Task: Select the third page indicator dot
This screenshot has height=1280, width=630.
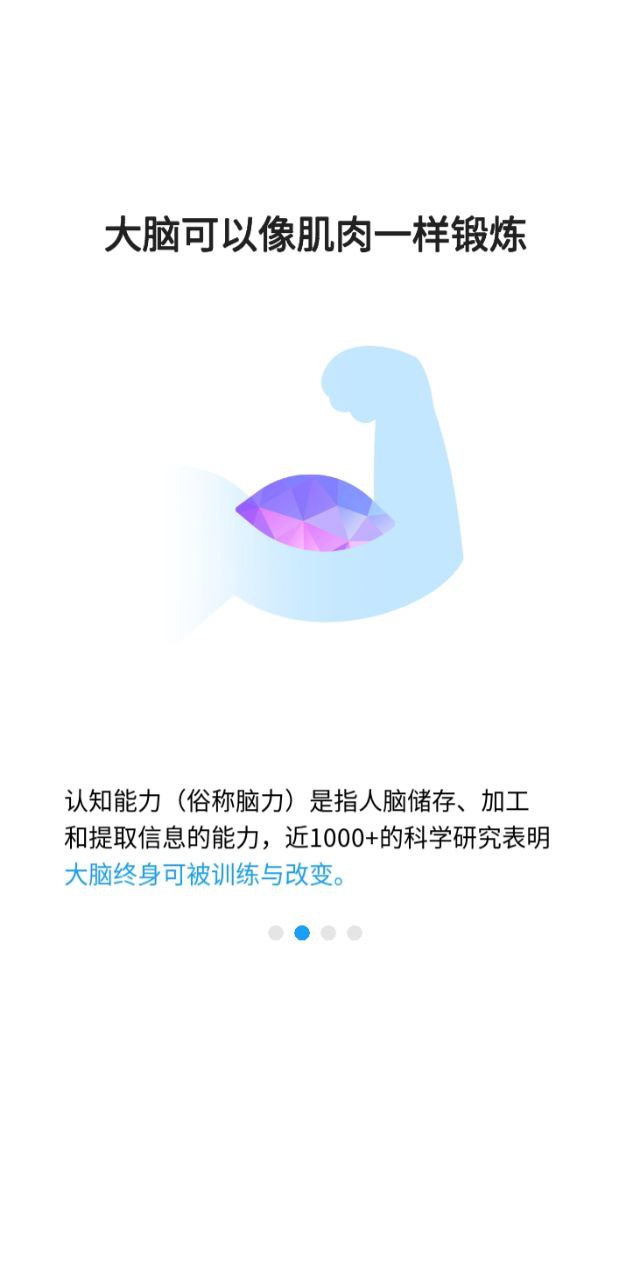Action: point(328,933)
